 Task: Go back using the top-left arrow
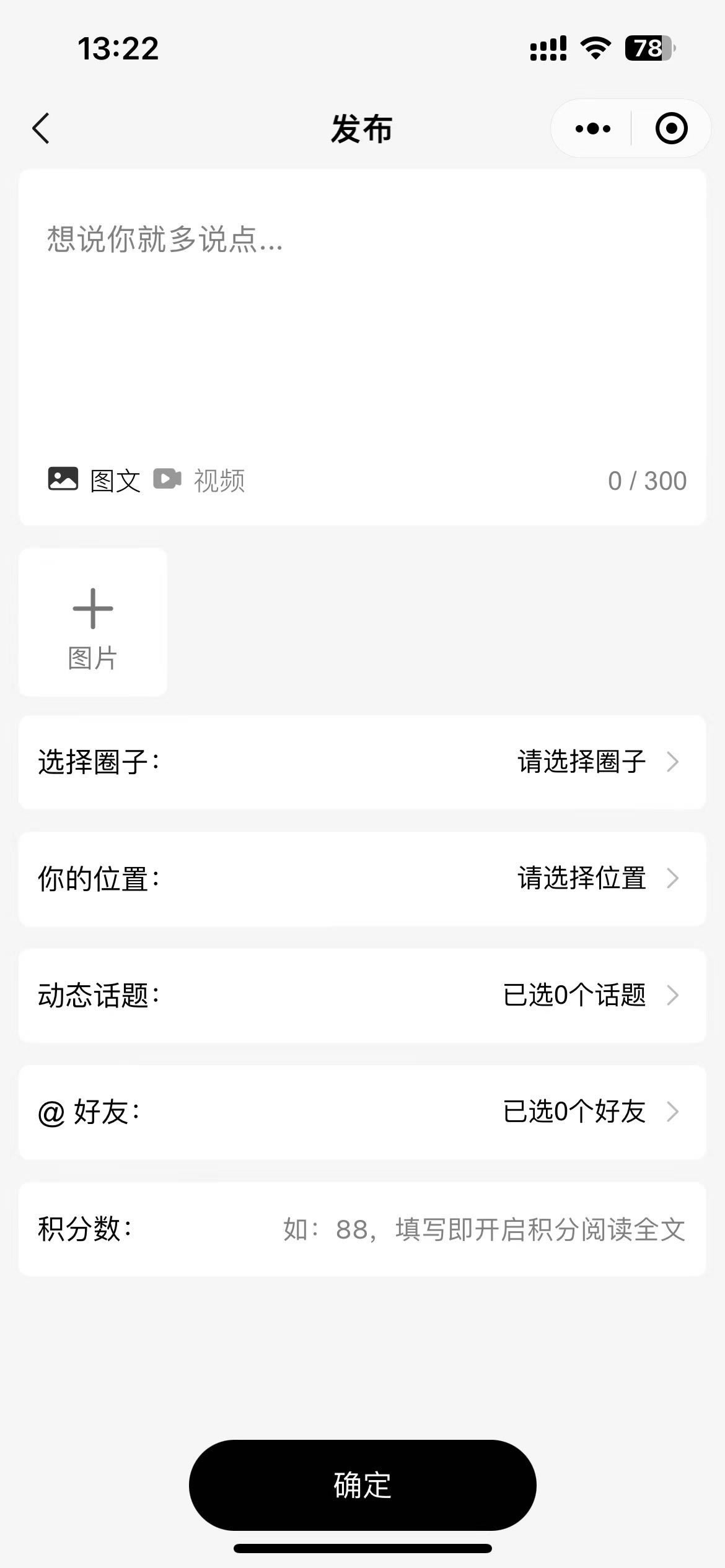pos(41,129)
